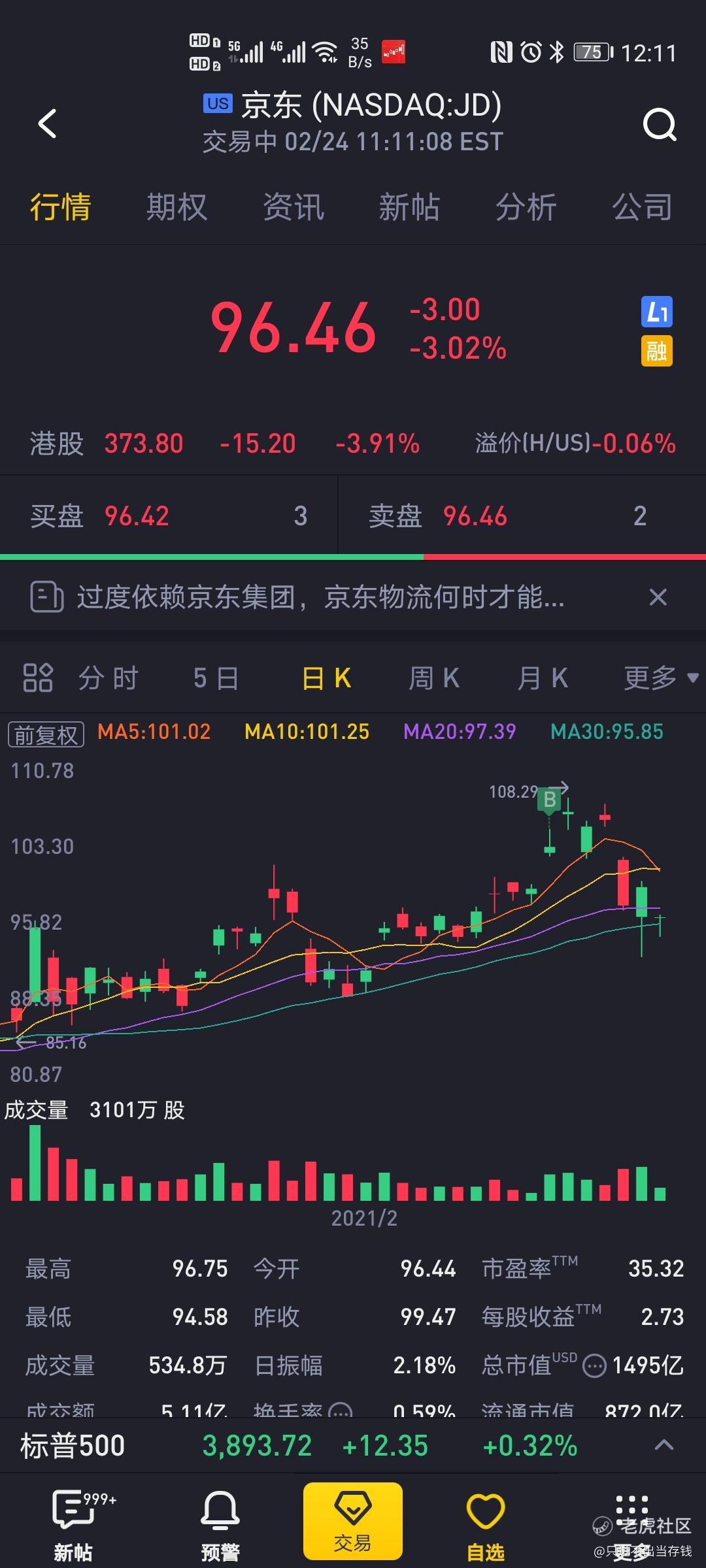The image size is (706, 1568).
Task: Select the 周K chart period
Action: point(434,678)
